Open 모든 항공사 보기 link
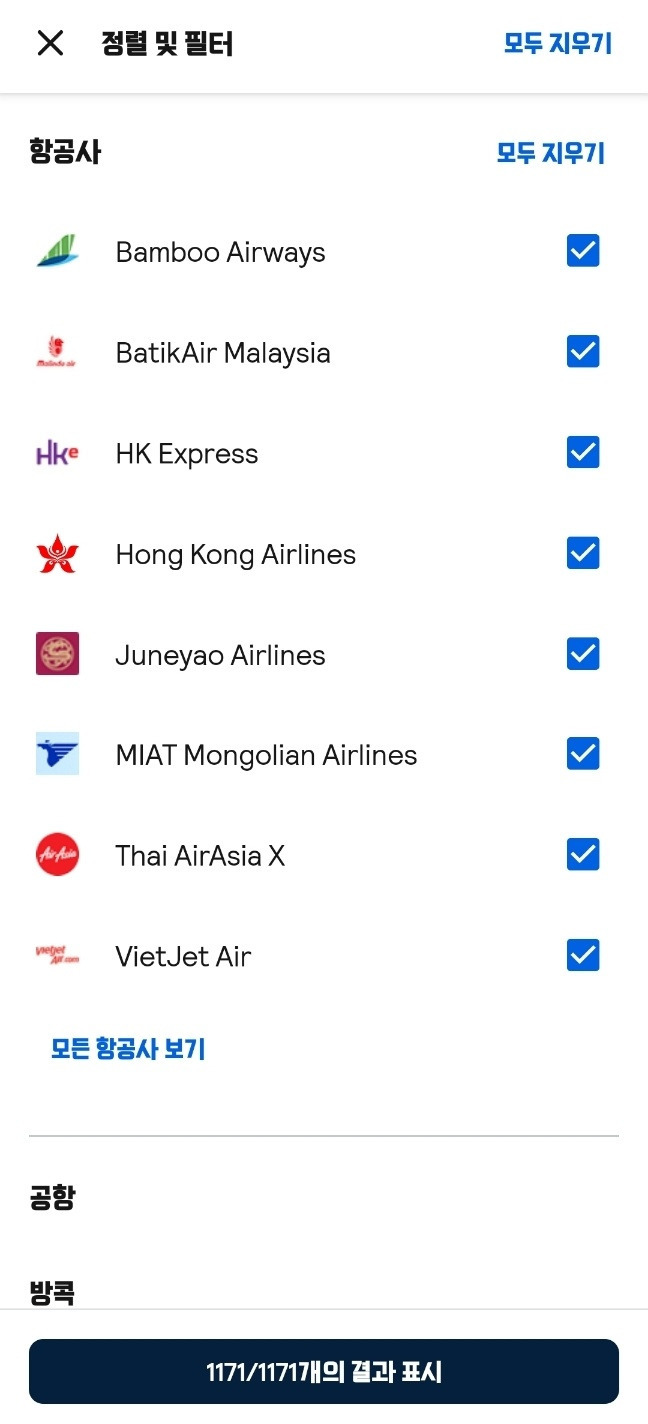Screen dimensions: 648x1424 coord(128,1048)
